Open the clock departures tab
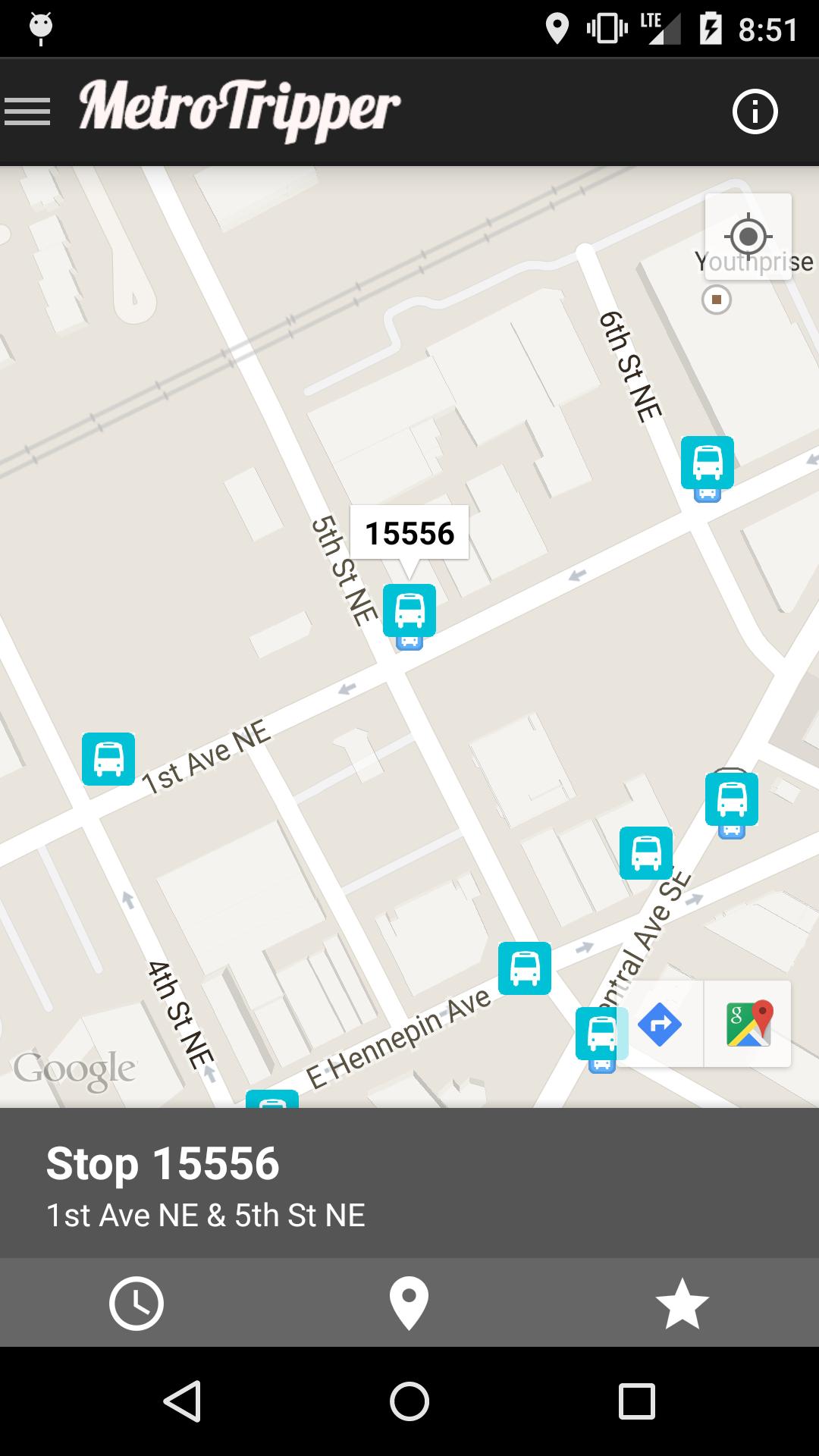819x1456 pixels. click(136, 1304)
